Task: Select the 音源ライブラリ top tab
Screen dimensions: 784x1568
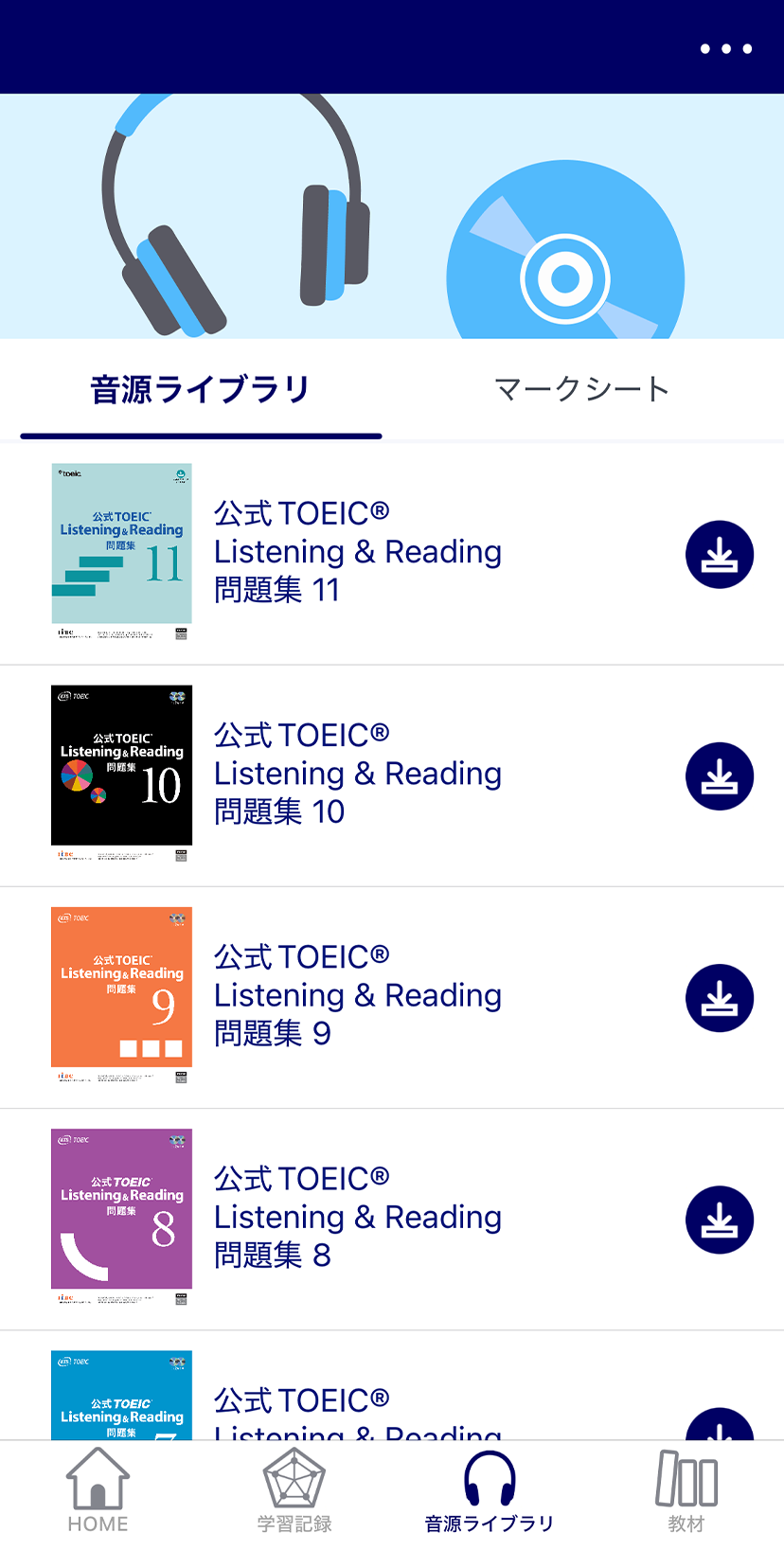Action: pyautogui.click(x=200, y=389)
